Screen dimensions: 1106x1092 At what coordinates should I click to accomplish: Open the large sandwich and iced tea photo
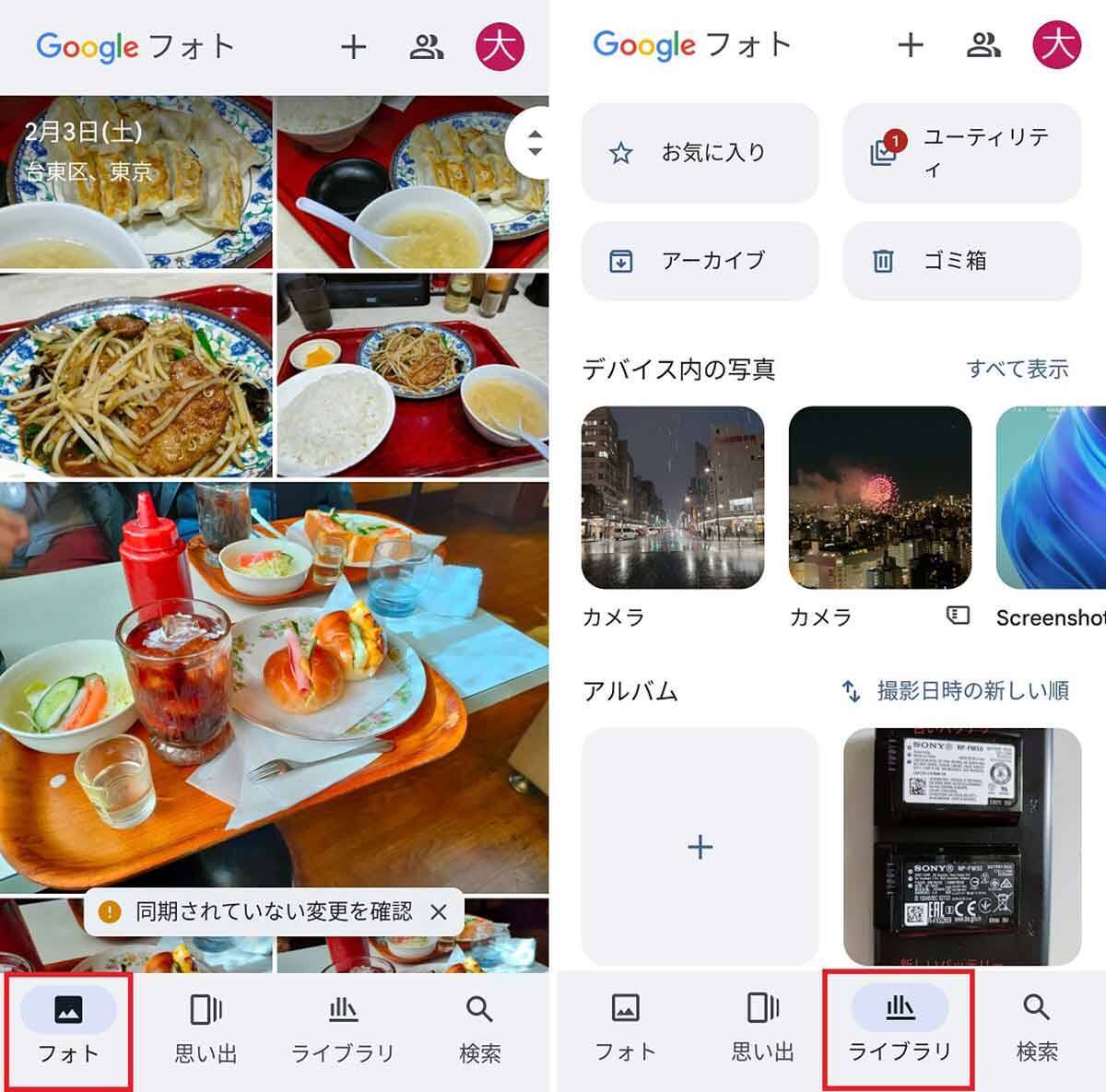tap(274, 687)
